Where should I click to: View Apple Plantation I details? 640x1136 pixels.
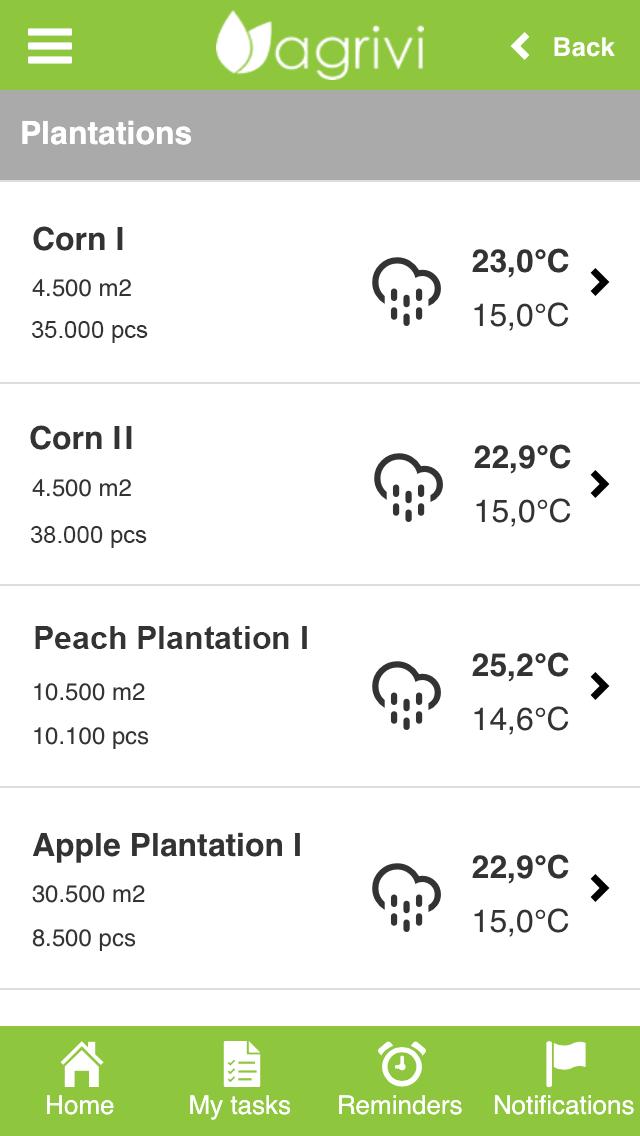point(320,888)
